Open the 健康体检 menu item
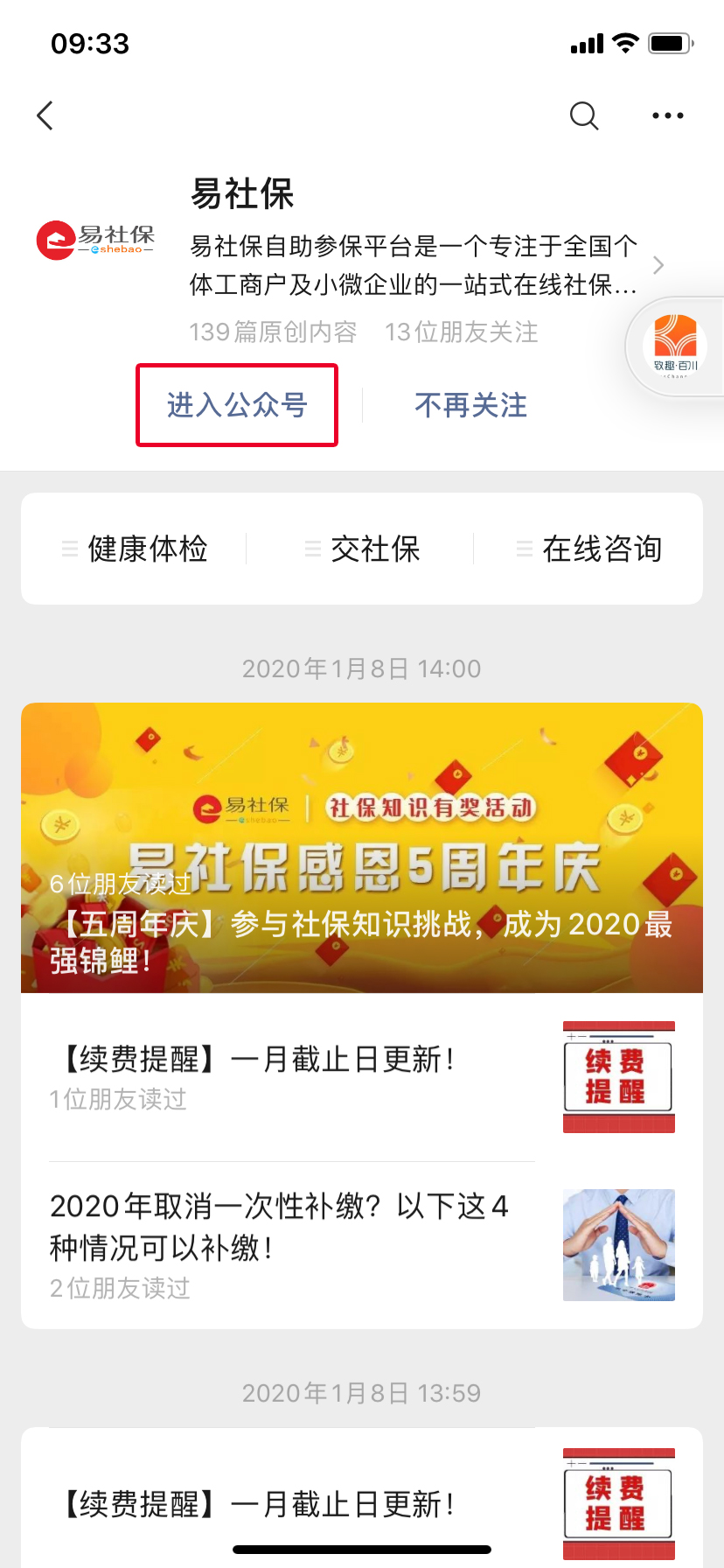This screenshot has height=1568, width=724. [146, 549]
